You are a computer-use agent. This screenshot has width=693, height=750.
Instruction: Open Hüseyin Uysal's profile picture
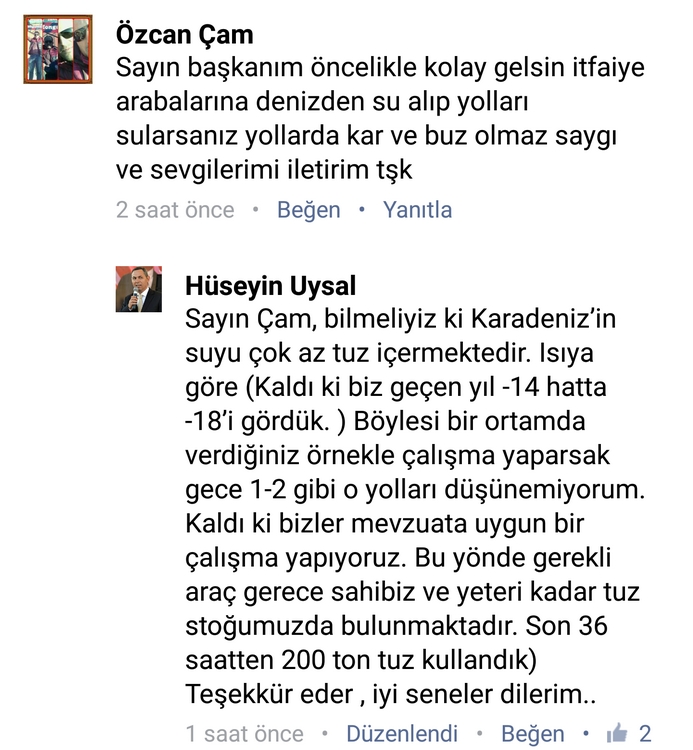(x=138, y=290)
